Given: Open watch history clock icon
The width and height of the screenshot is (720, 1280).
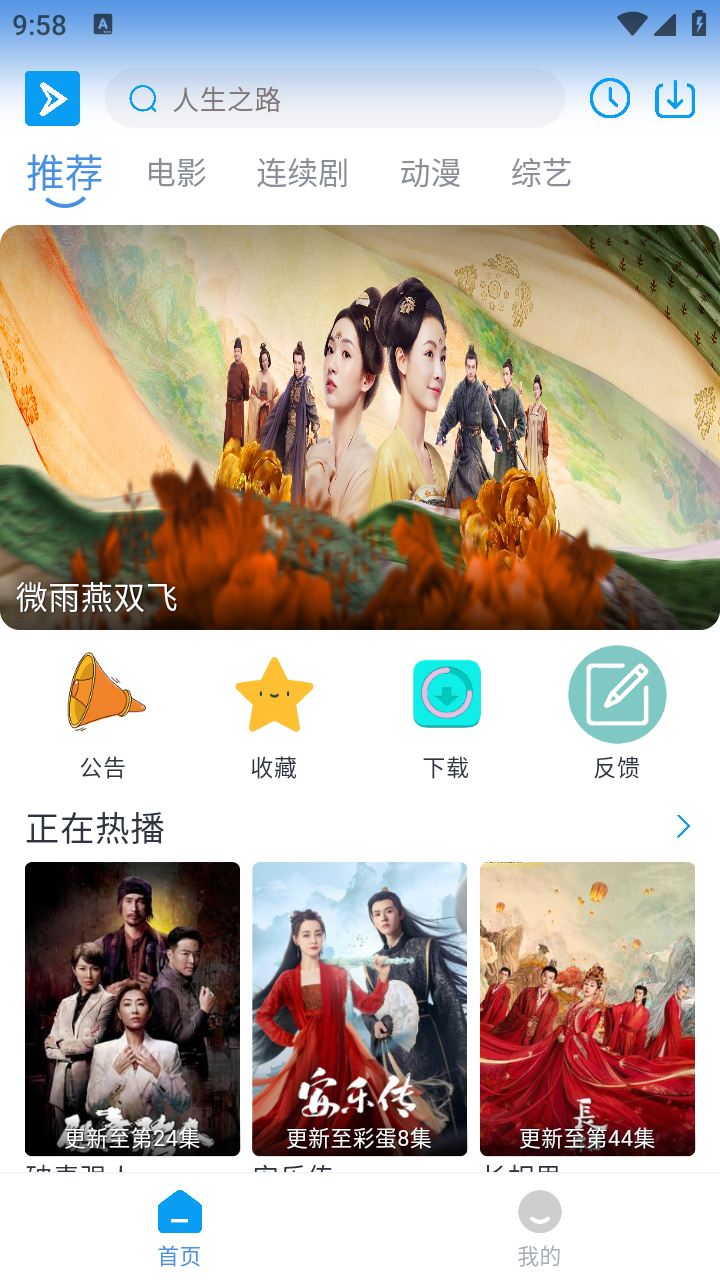Looking at the screenshot, I should click(609, 99).
